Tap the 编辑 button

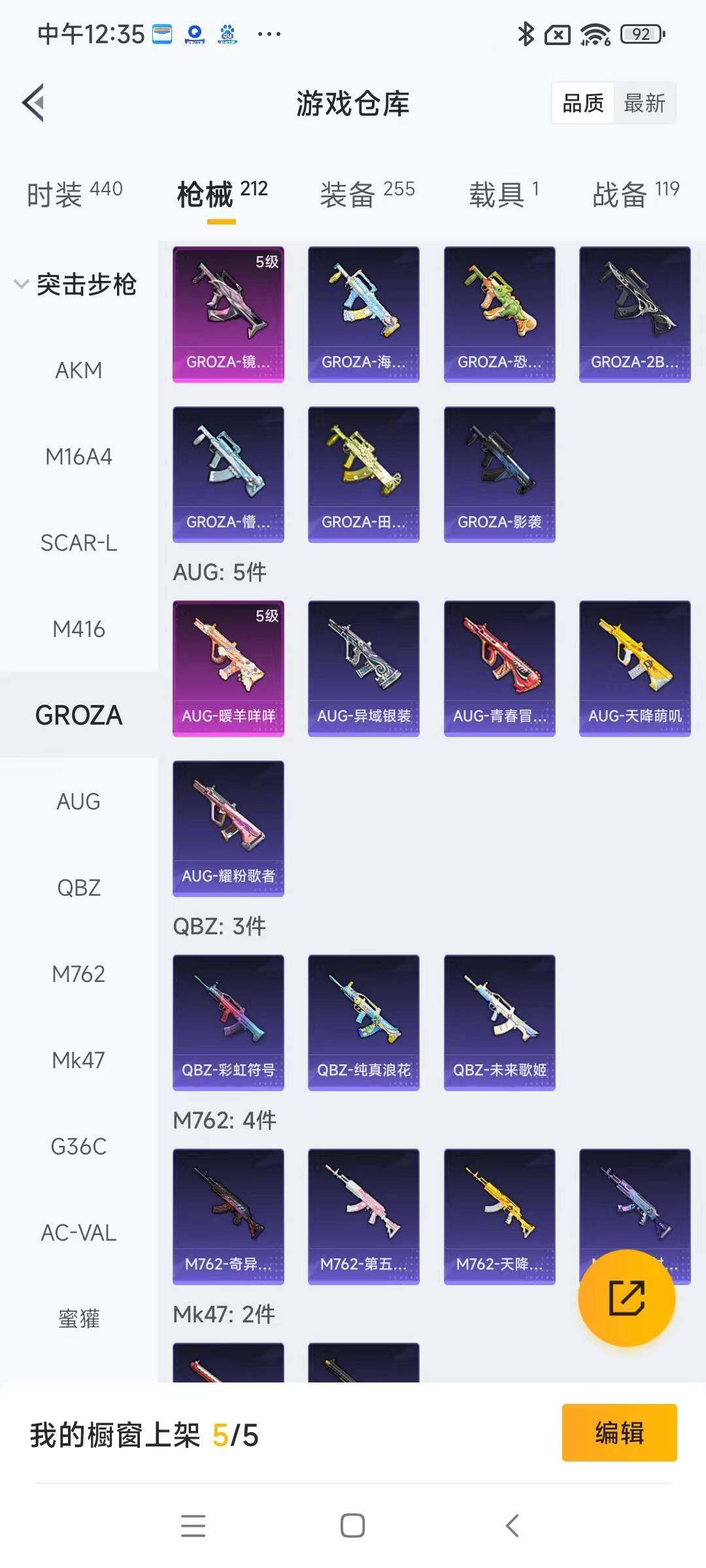click(619, 1433)
